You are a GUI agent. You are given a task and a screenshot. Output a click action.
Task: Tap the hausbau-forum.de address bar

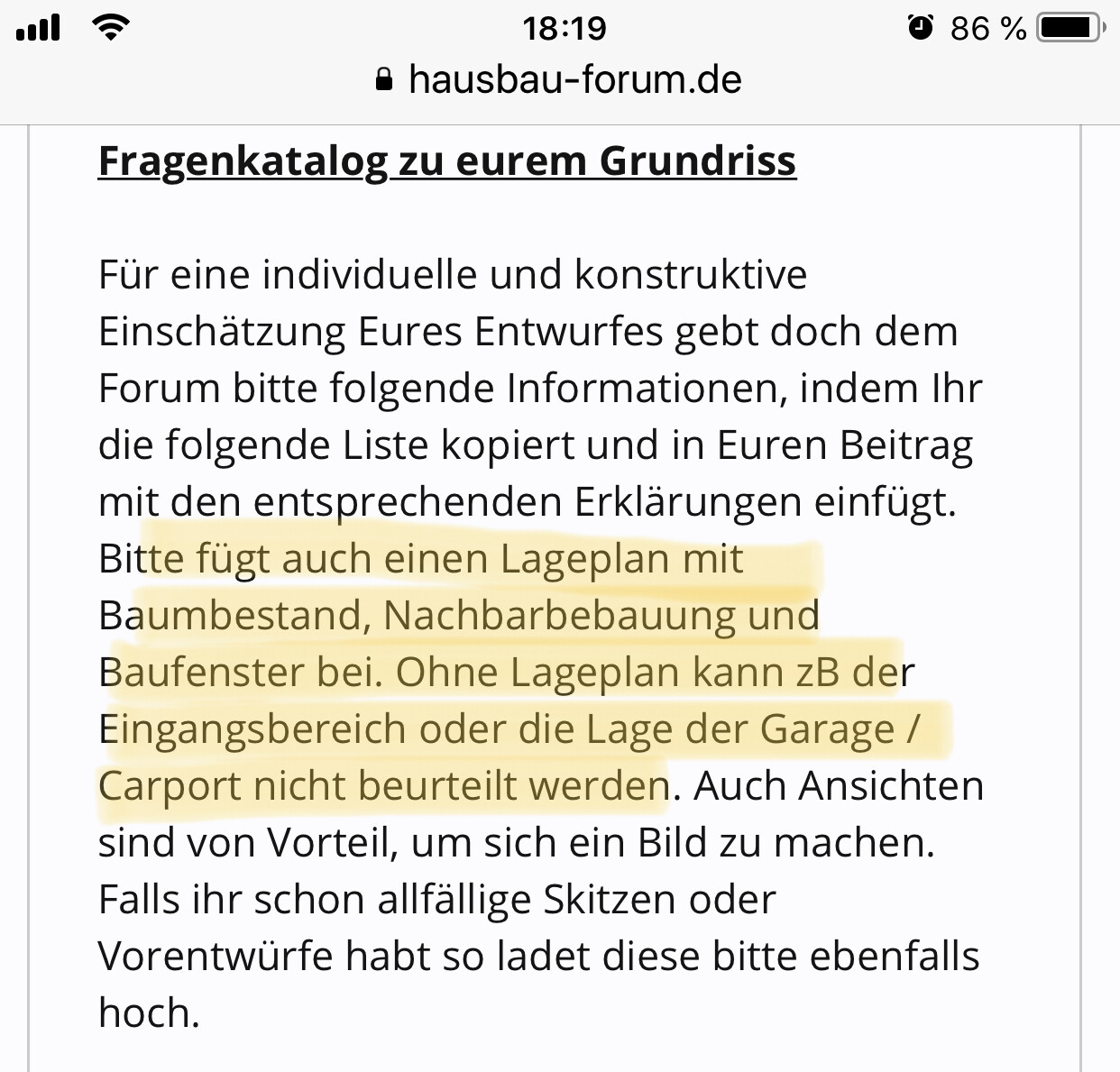pos(560,80)
